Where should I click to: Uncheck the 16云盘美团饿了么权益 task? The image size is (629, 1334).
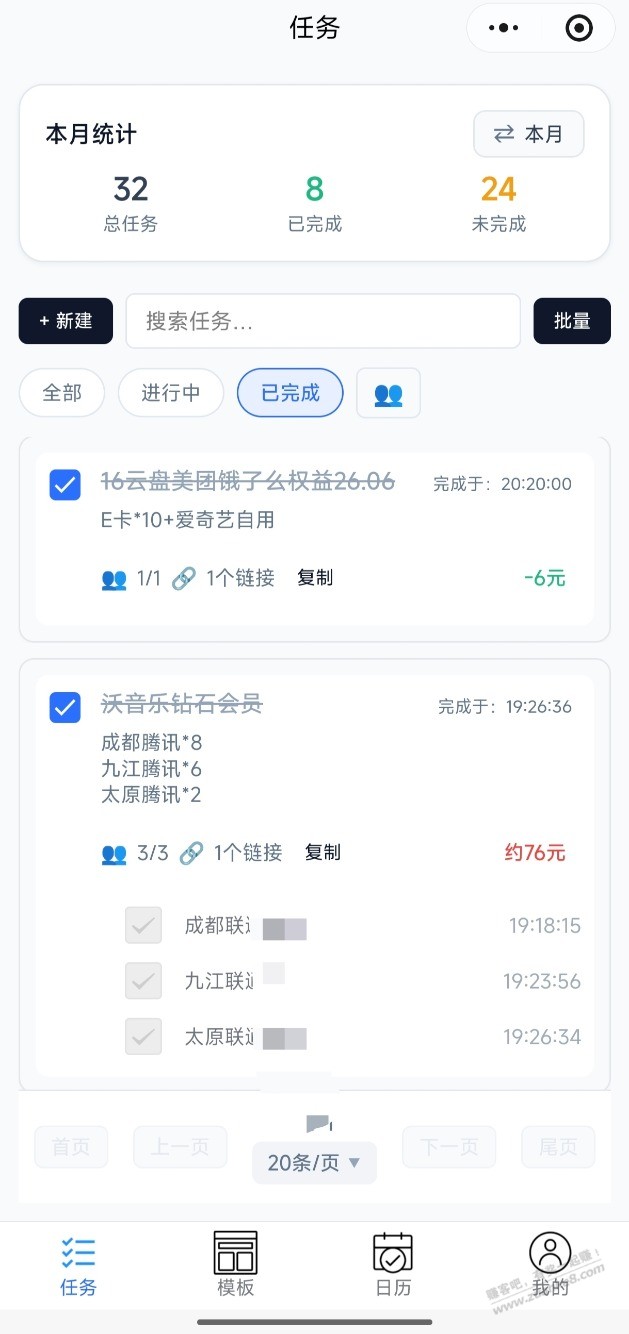point(65,485)
